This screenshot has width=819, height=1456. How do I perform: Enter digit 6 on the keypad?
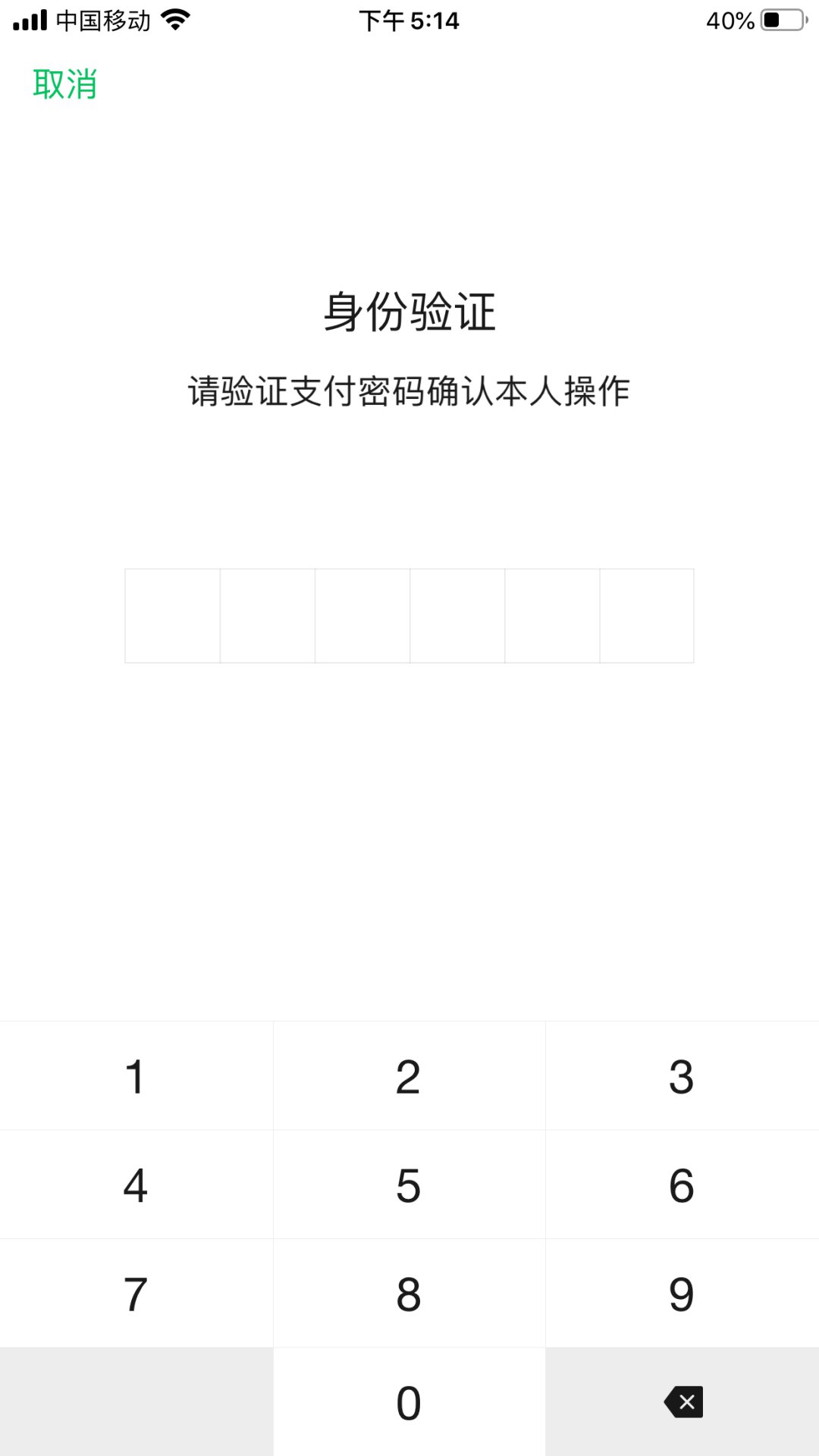pos(682,1185)
